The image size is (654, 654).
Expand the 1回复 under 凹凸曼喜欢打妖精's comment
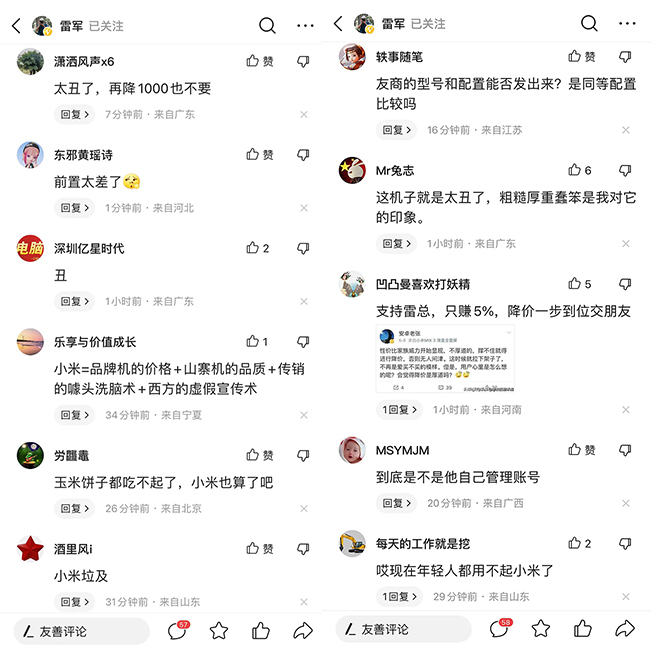tap(398, 410)
